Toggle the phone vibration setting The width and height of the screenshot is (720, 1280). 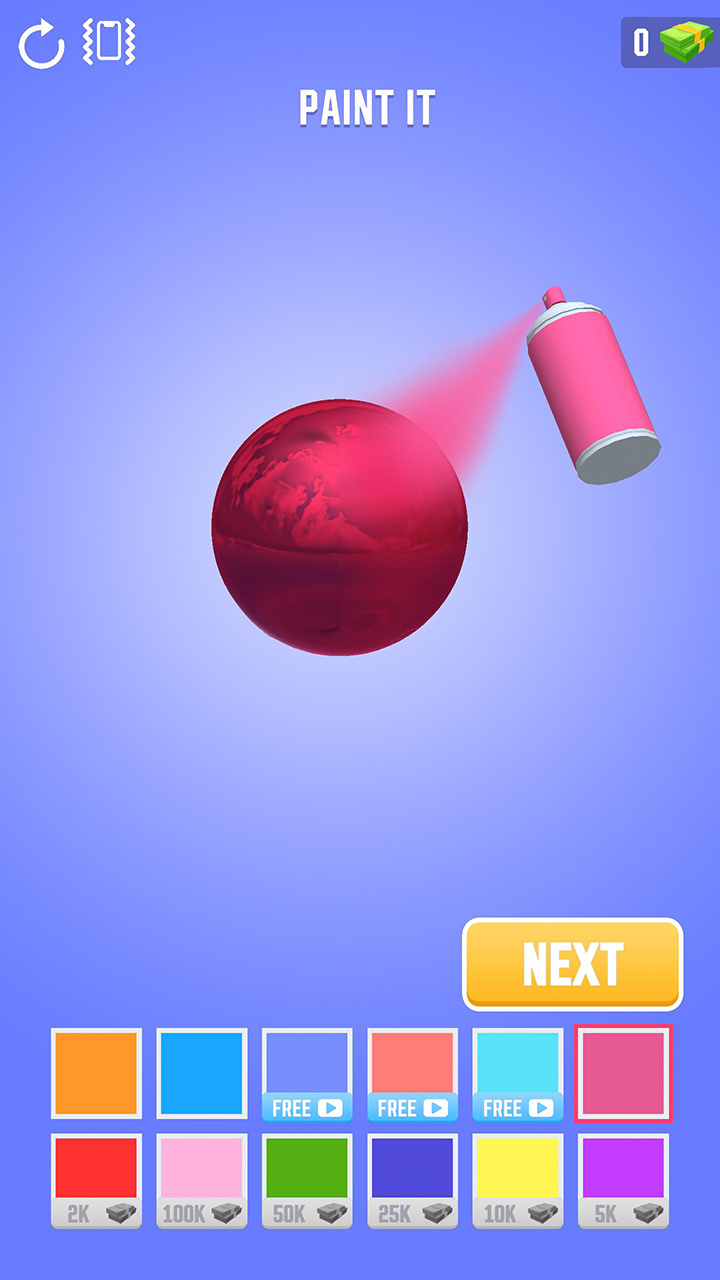click(109, 42)
